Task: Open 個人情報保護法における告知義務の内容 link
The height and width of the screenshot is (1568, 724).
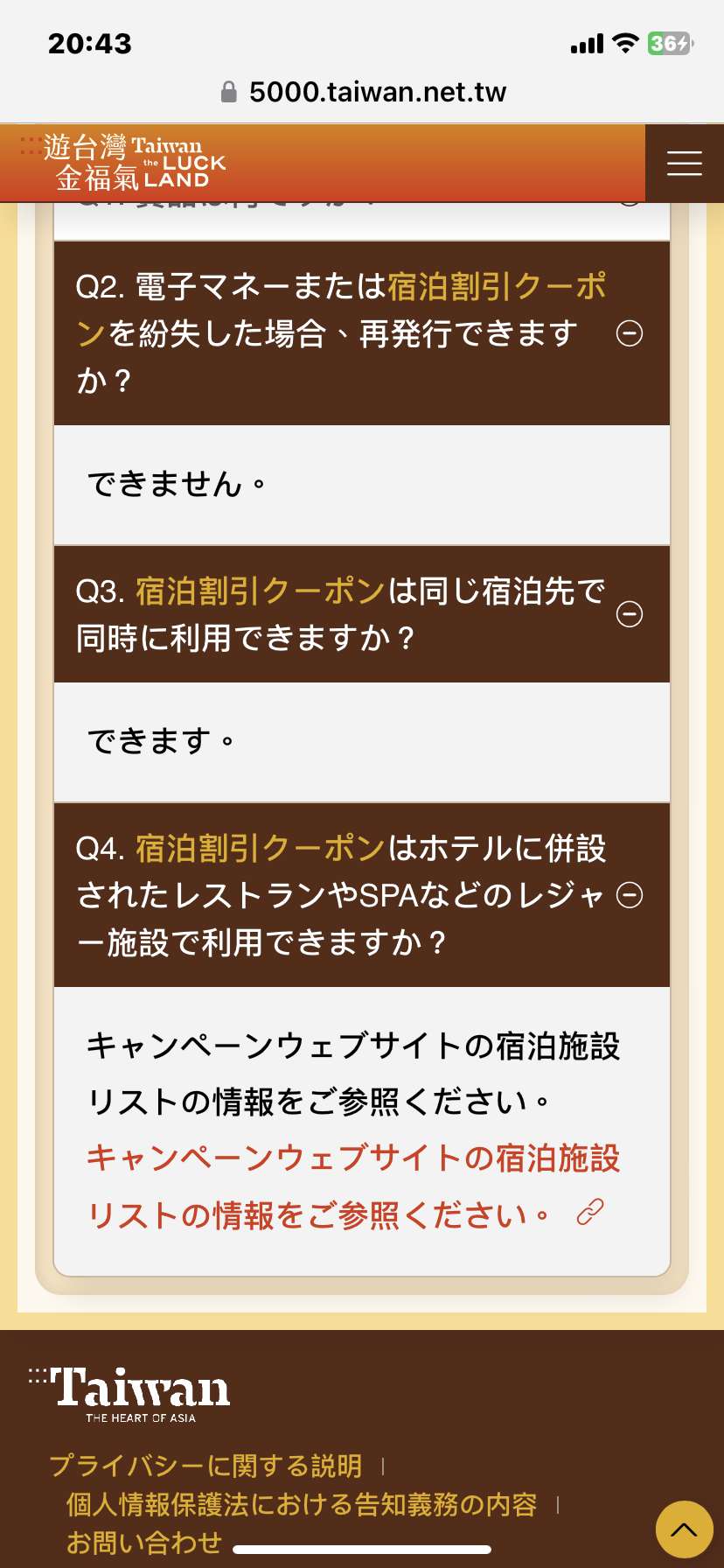Action: pyautogui.click(x=302, y=1504)
